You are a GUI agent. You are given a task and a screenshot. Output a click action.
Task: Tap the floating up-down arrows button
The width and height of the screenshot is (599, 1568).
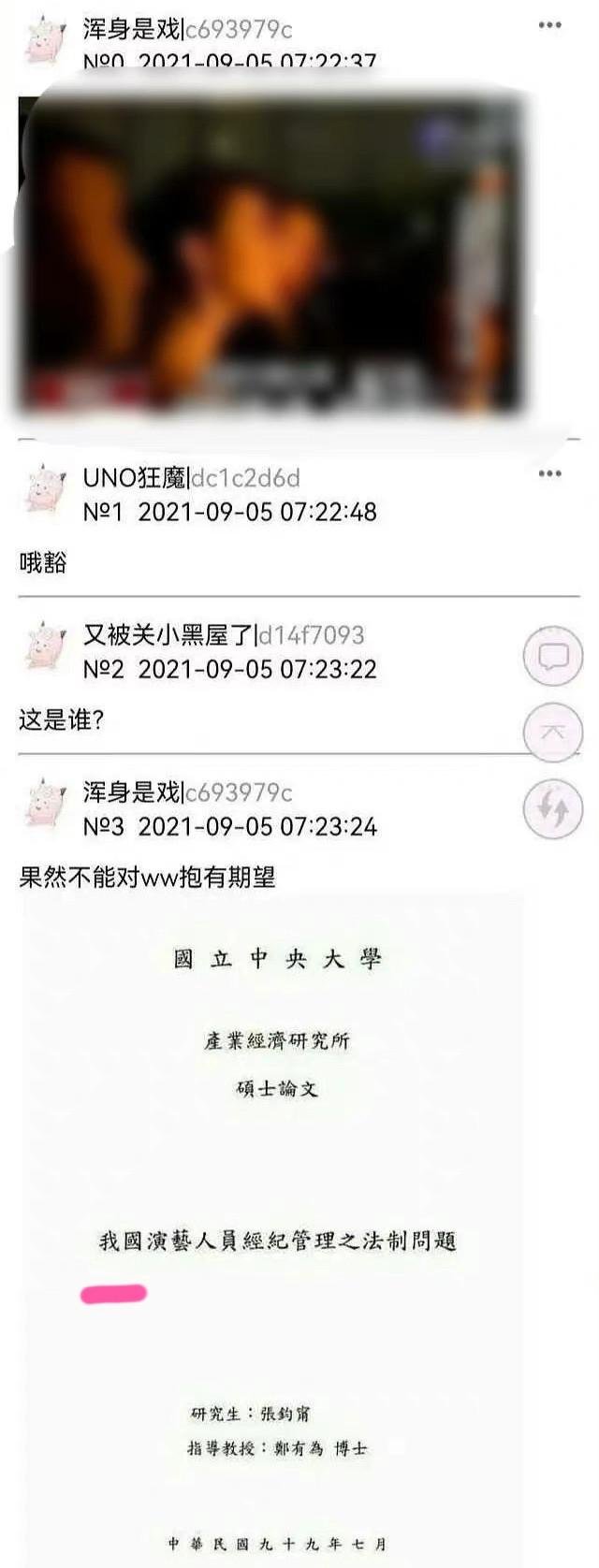(552, 809)
